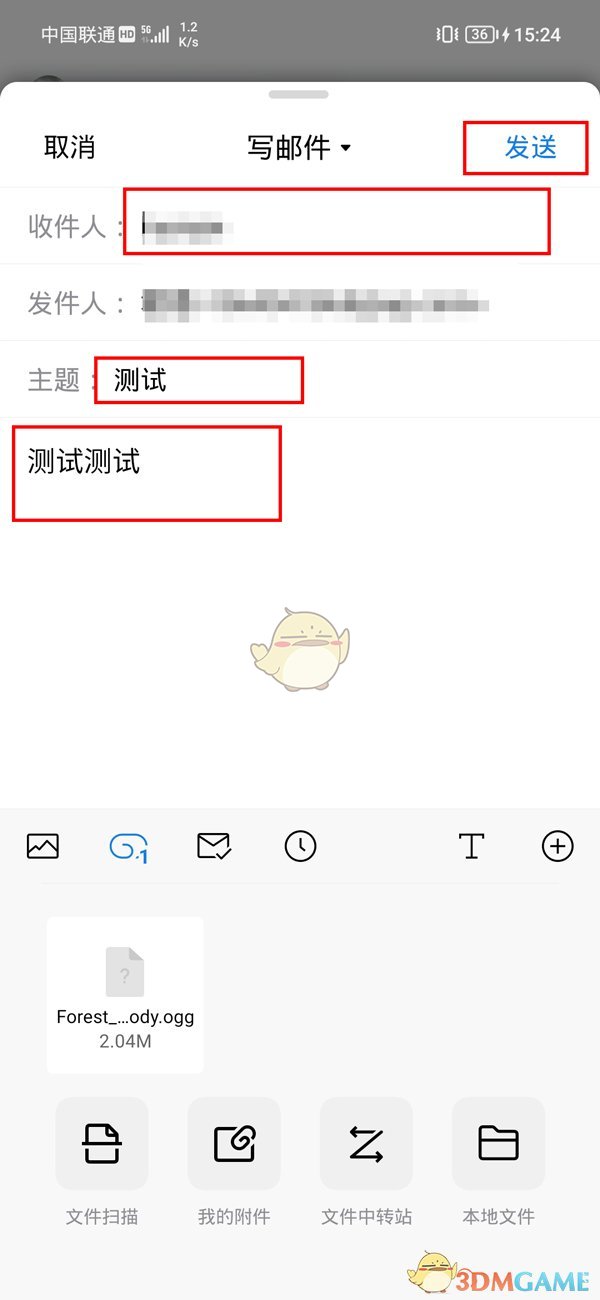Open the Forest_...ody.ogg attachment

[x=125, y=993]
